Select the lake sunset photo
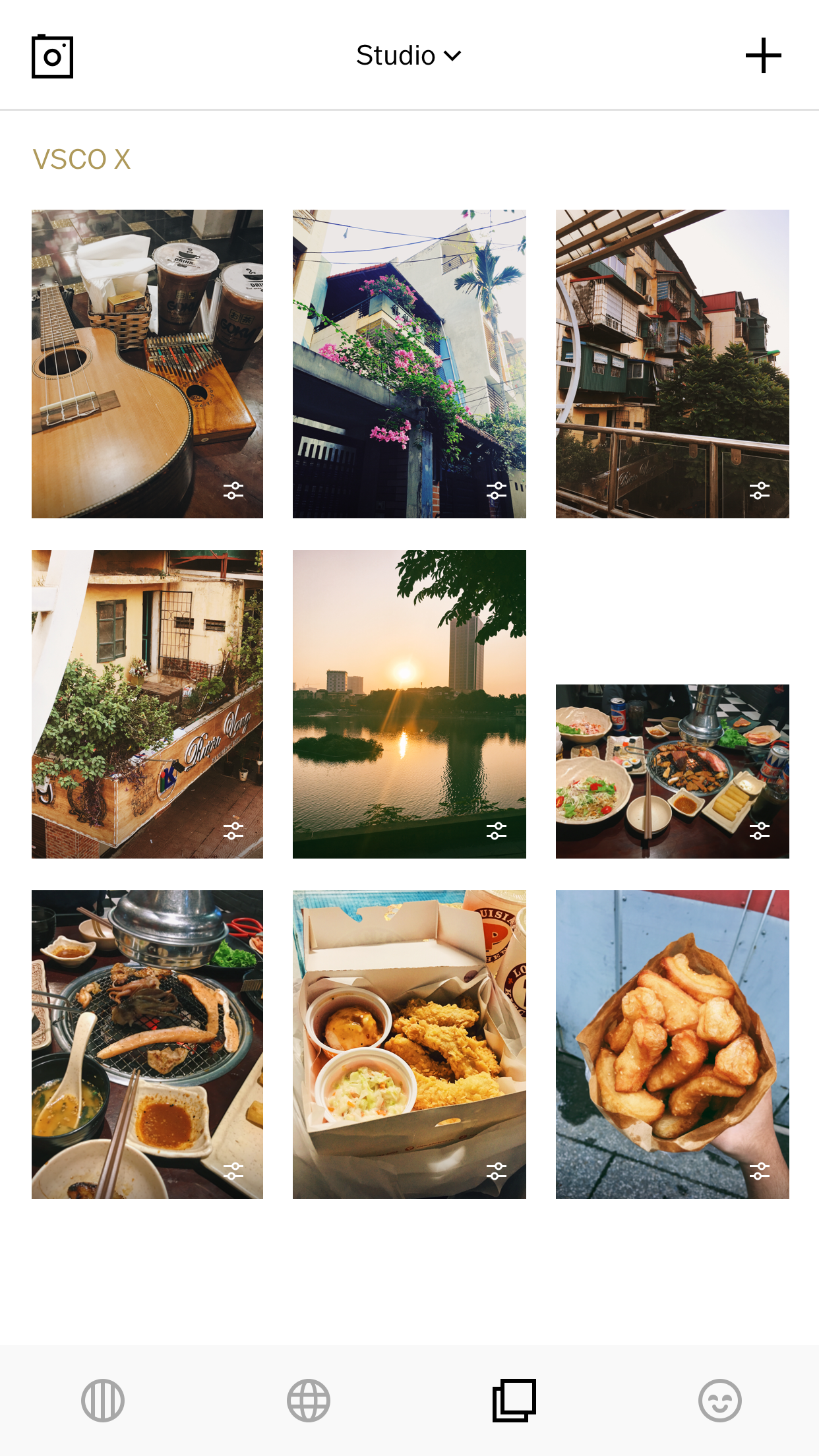The width and height of the screenshot is (819, 1456). (409, 704)
